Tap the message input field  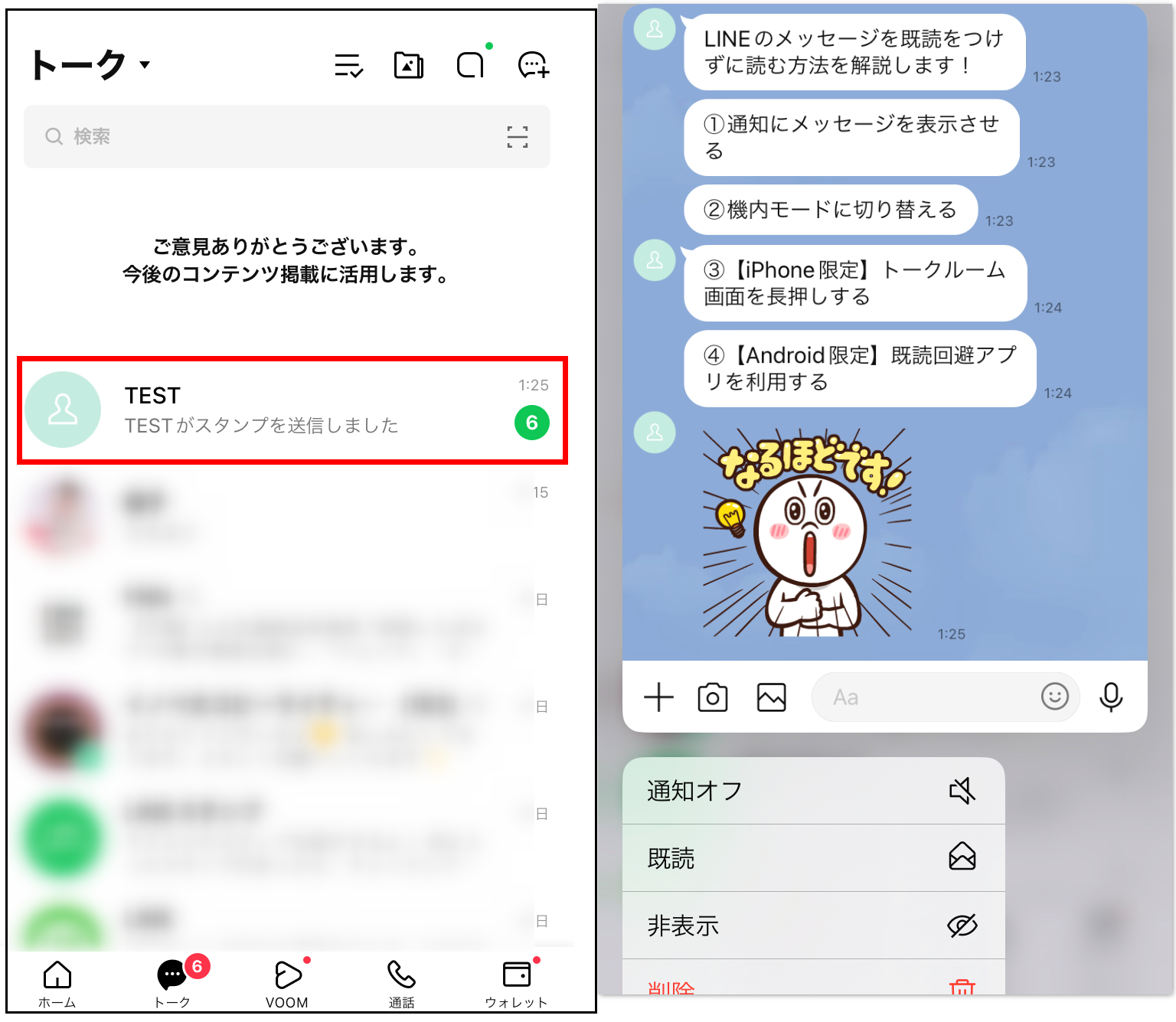(x=926, y=697)
